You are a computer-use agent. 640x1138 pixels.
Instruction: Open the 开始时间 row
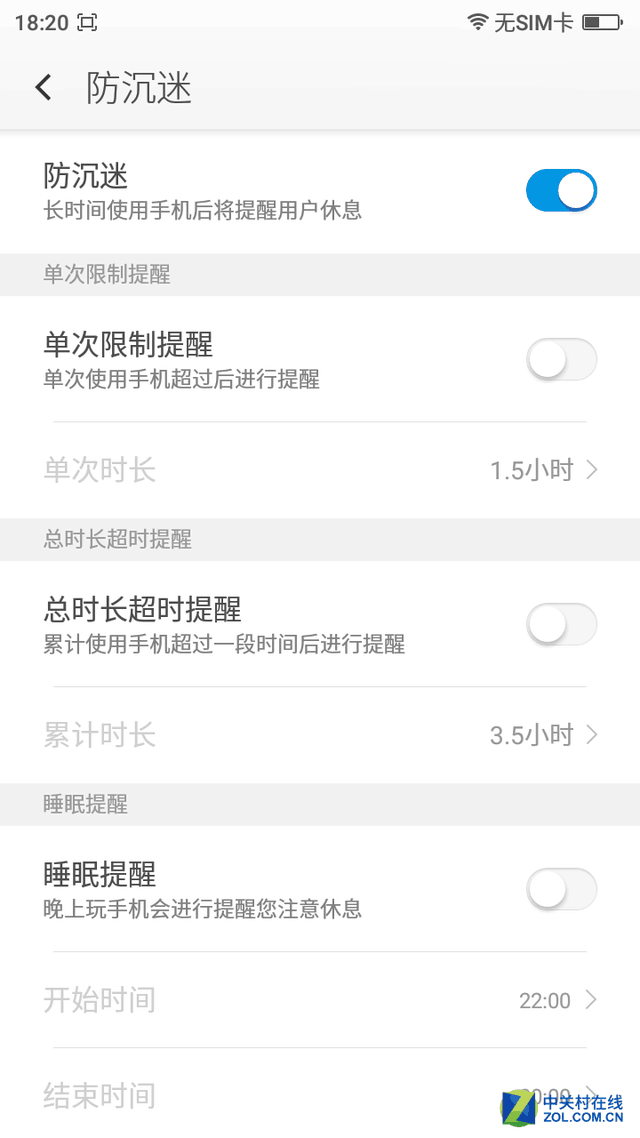point(320,1000)
